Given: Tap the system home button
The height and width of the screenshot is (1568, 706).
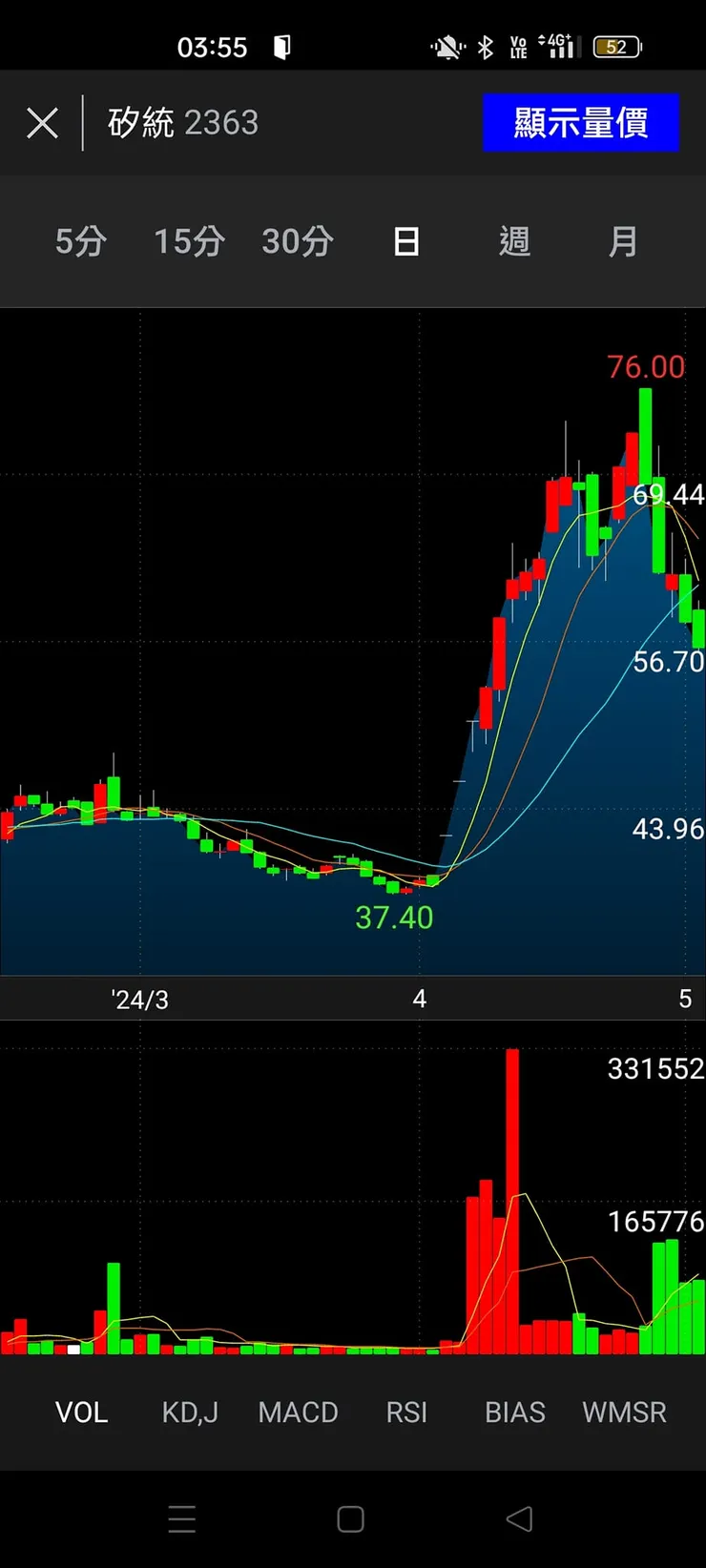Looking at the screenshot, I should 351,1518.
